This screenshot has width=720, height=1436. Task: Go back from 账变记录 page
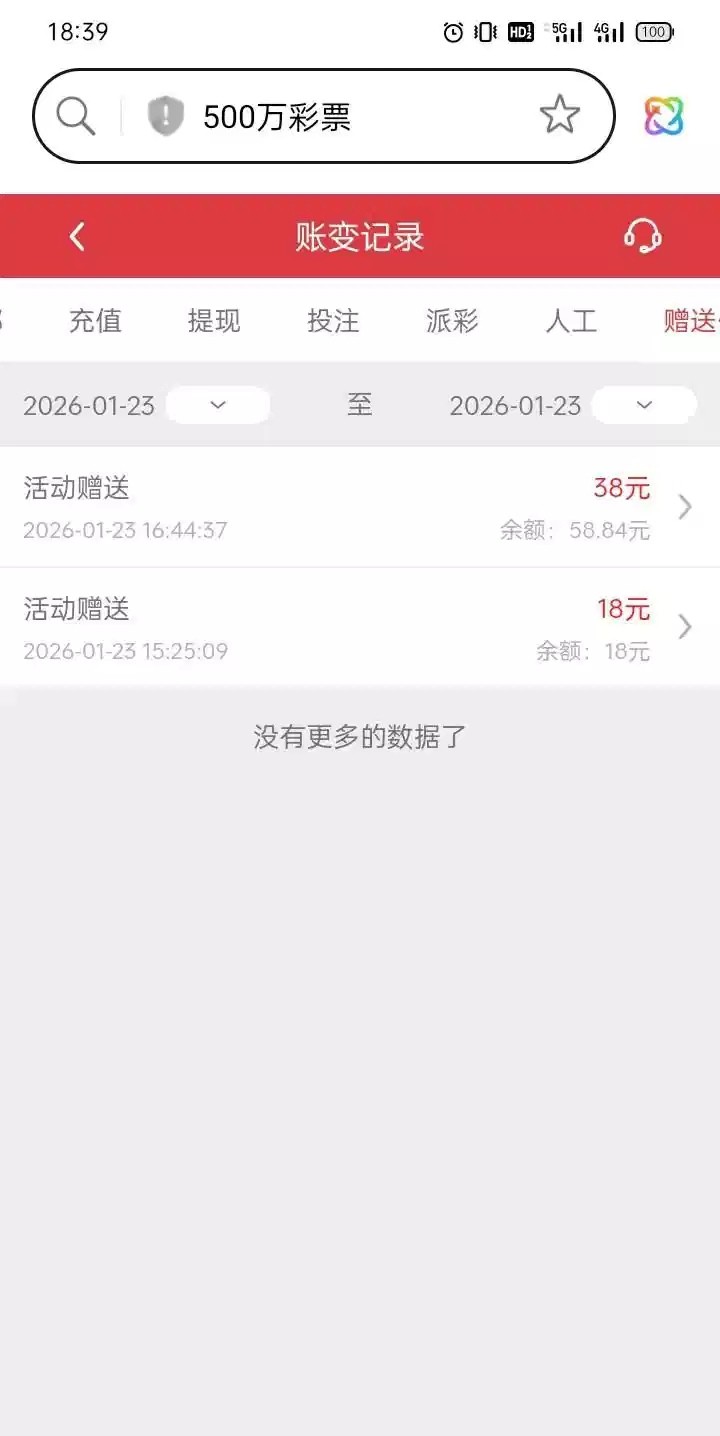click(x=77, y=237)
